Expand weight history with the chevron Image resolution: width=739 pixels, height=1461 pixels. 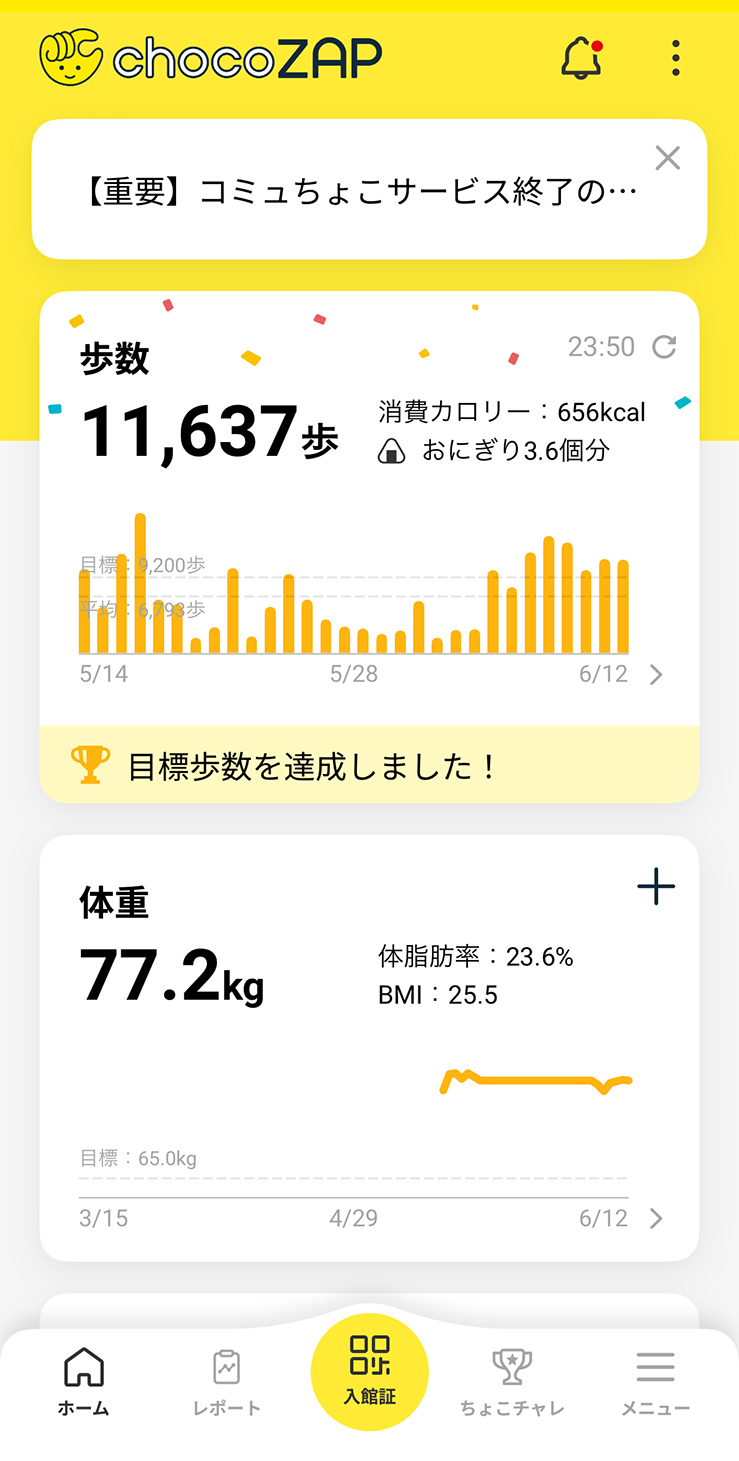[657, 1218]
